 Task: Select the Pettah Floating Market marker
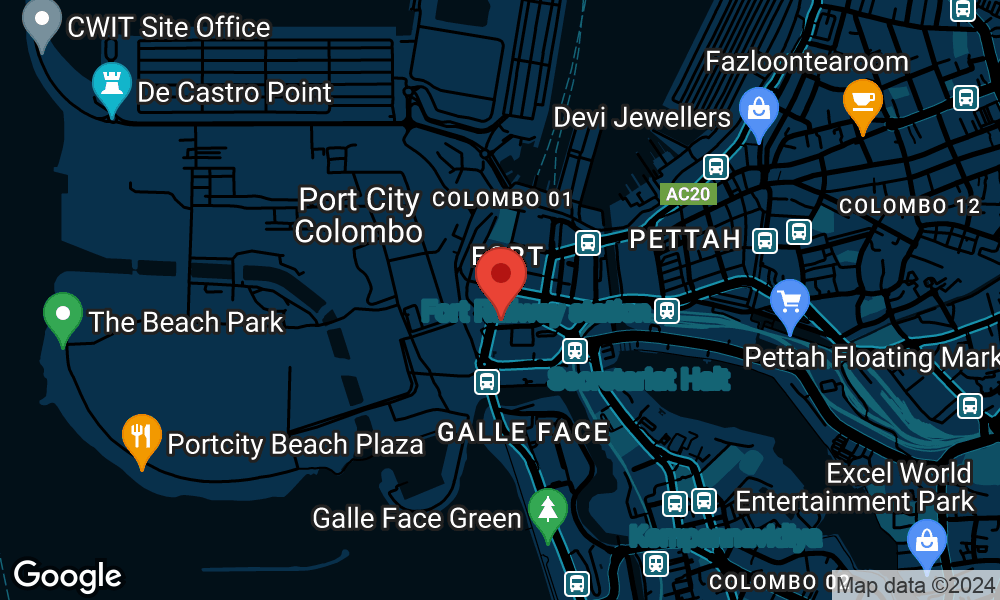click(x=790, y=303)
